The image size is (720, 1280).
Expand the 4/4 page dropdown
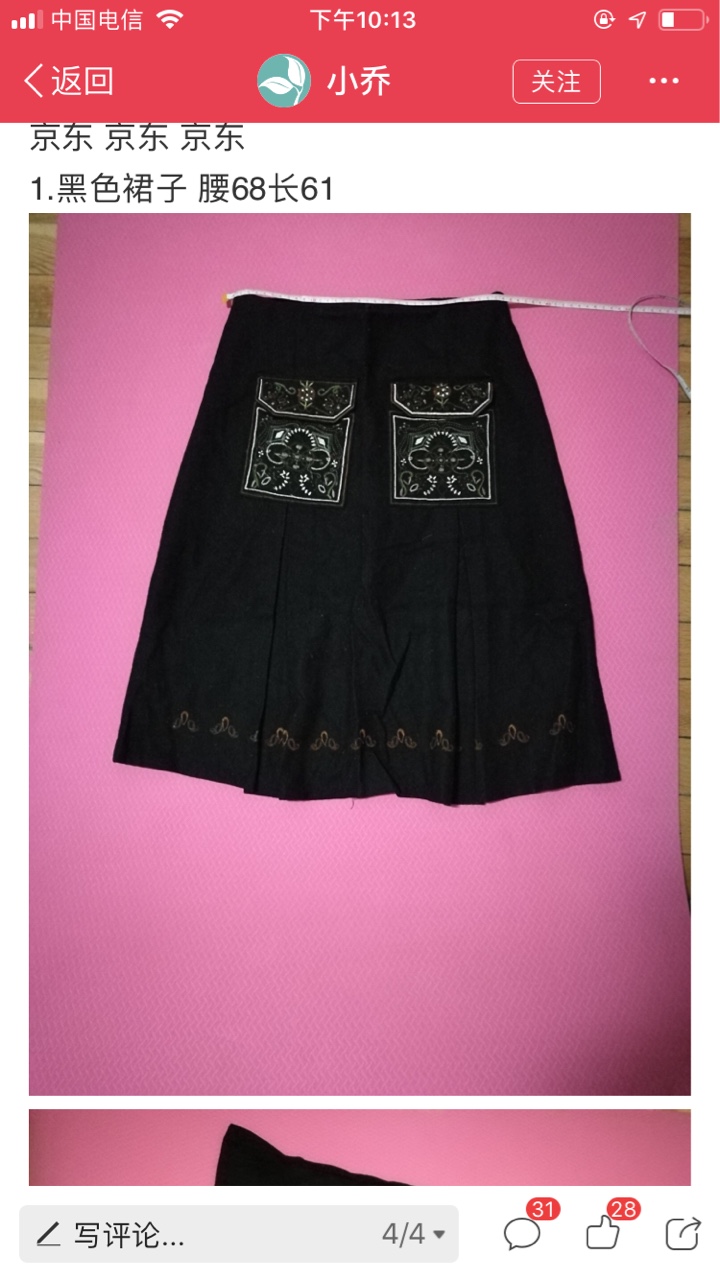tap(413, 1234)
